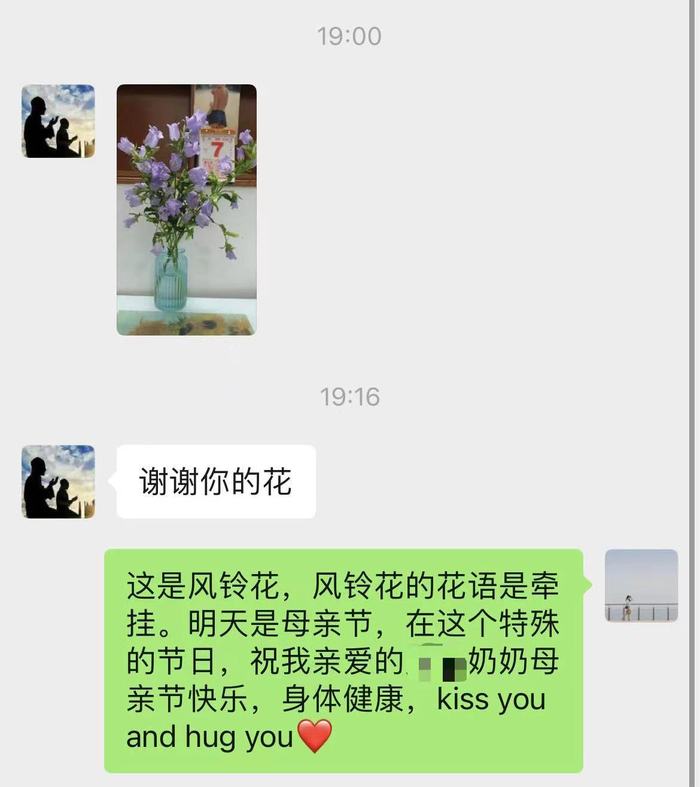Open my own avatar beside green message

point(641,585)
